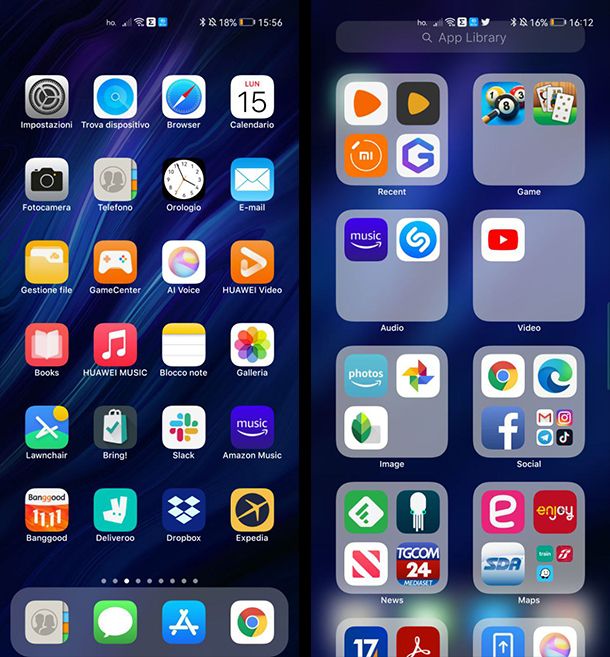This screenshot has width=610, height=657.
Task: Launch Dropbox from home screen
Action: [x=184, y=510]
